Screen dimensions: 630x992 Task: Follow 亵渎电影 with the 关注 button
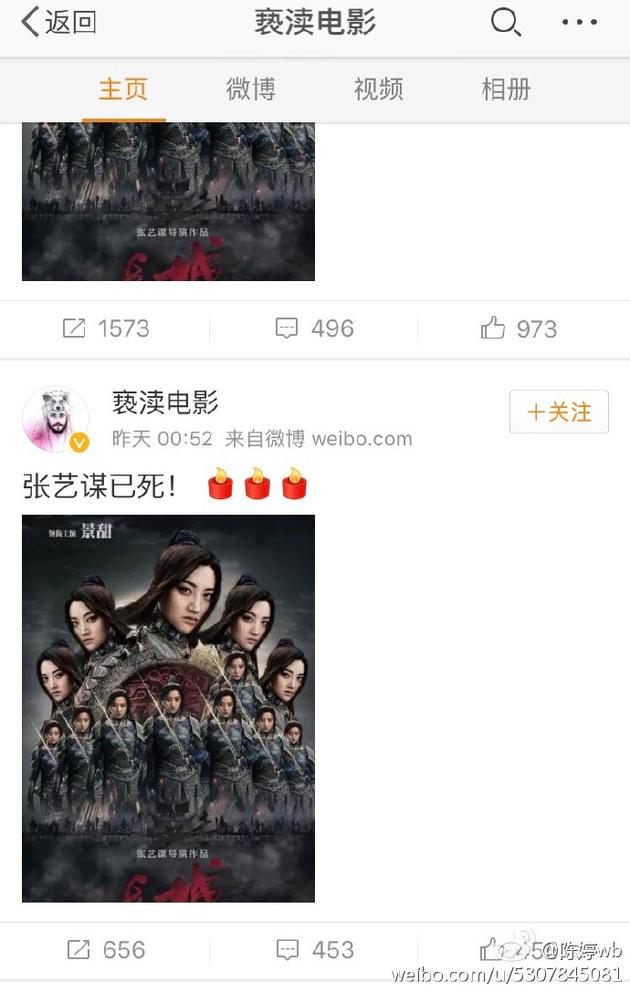(559, 412)
